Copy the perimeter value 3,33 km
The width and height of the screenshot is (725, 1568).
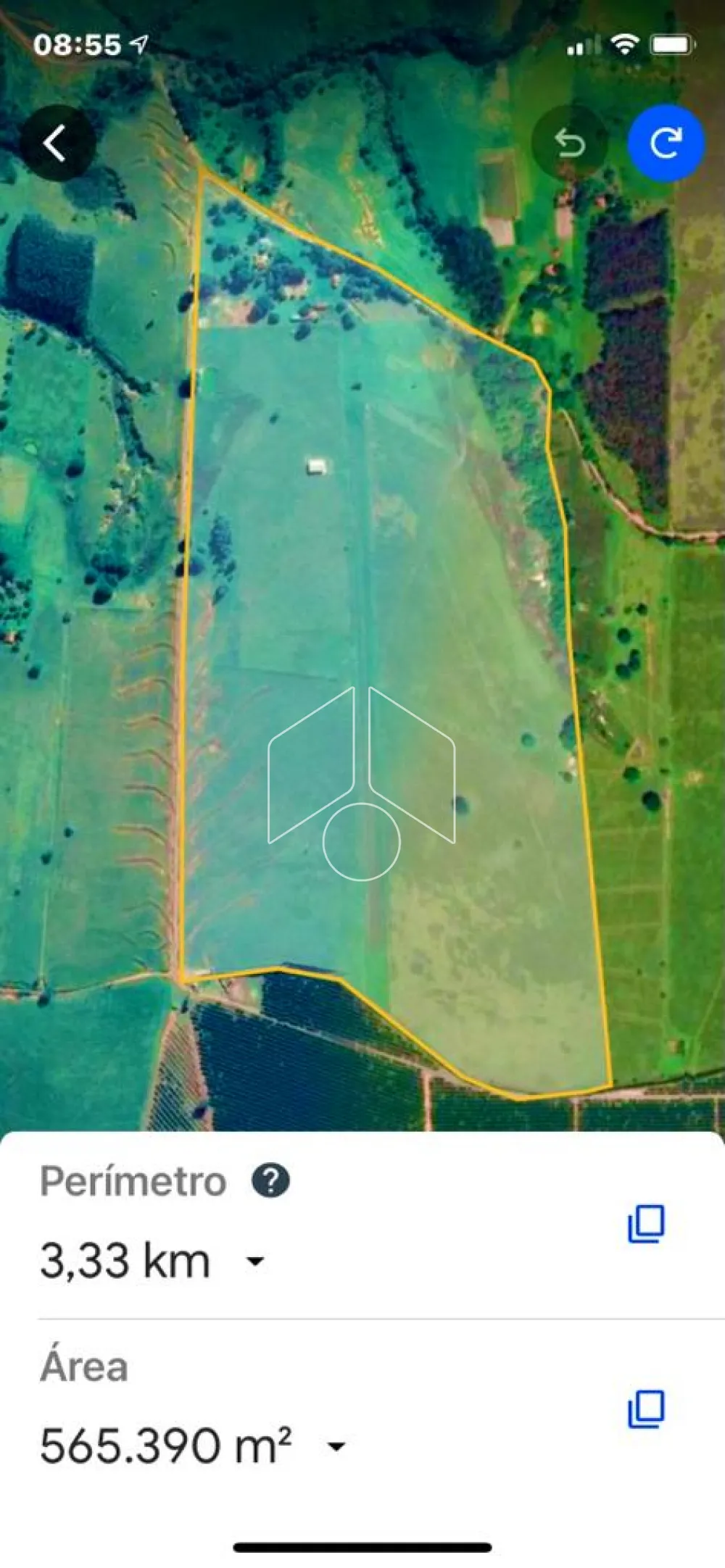coord(646,1224)
